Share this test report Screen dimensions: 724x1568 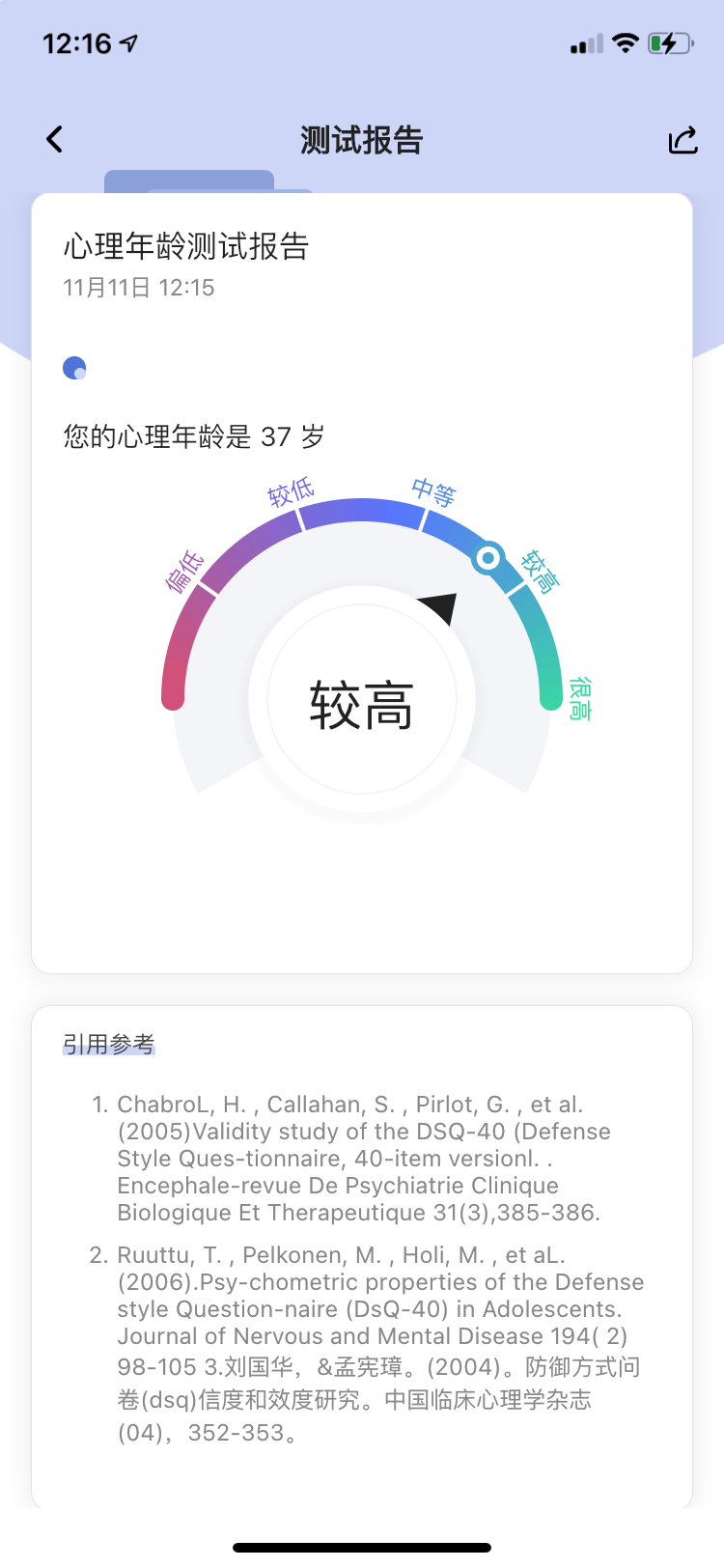coord(682,140)
